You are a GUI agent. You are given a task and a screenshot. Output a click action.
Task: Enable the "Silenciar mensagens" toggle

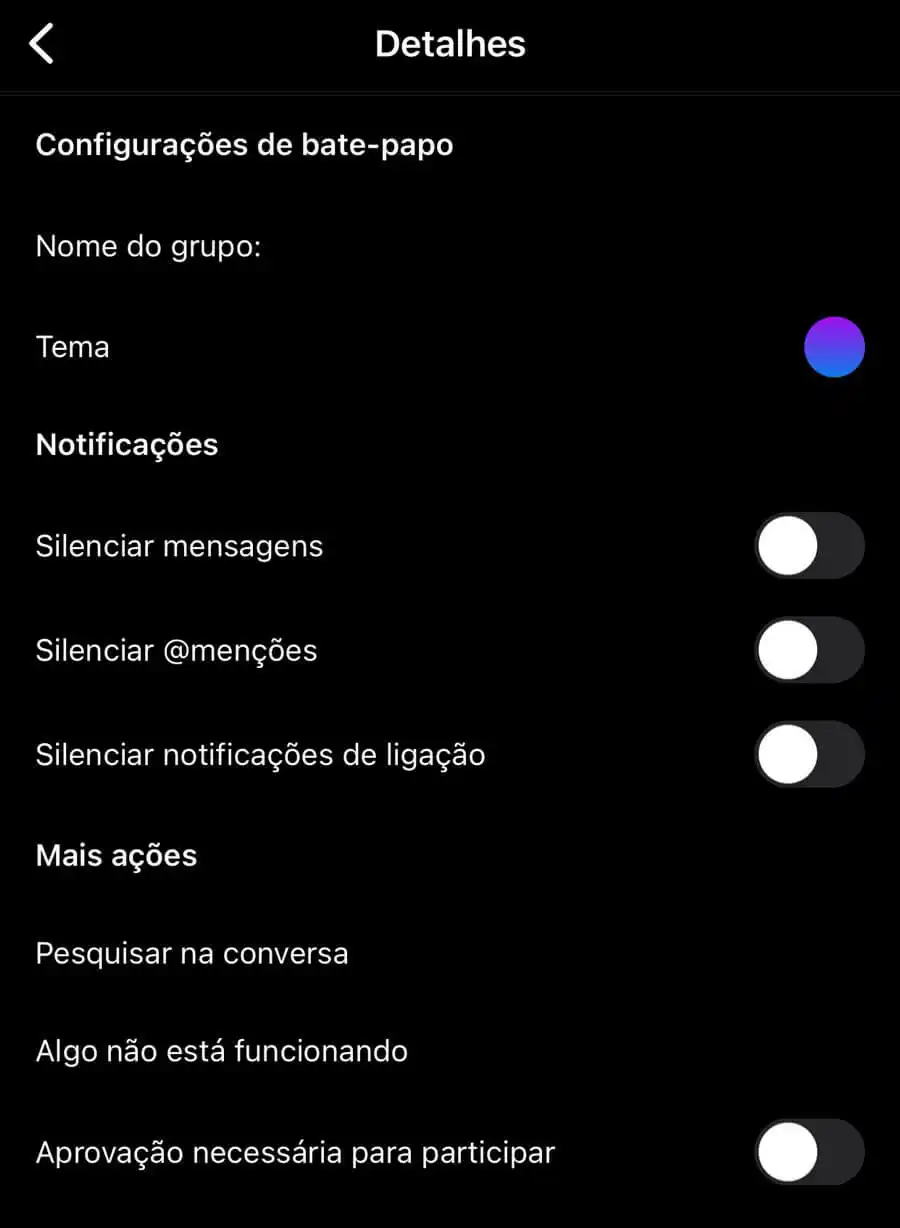[x=810, y=546]
